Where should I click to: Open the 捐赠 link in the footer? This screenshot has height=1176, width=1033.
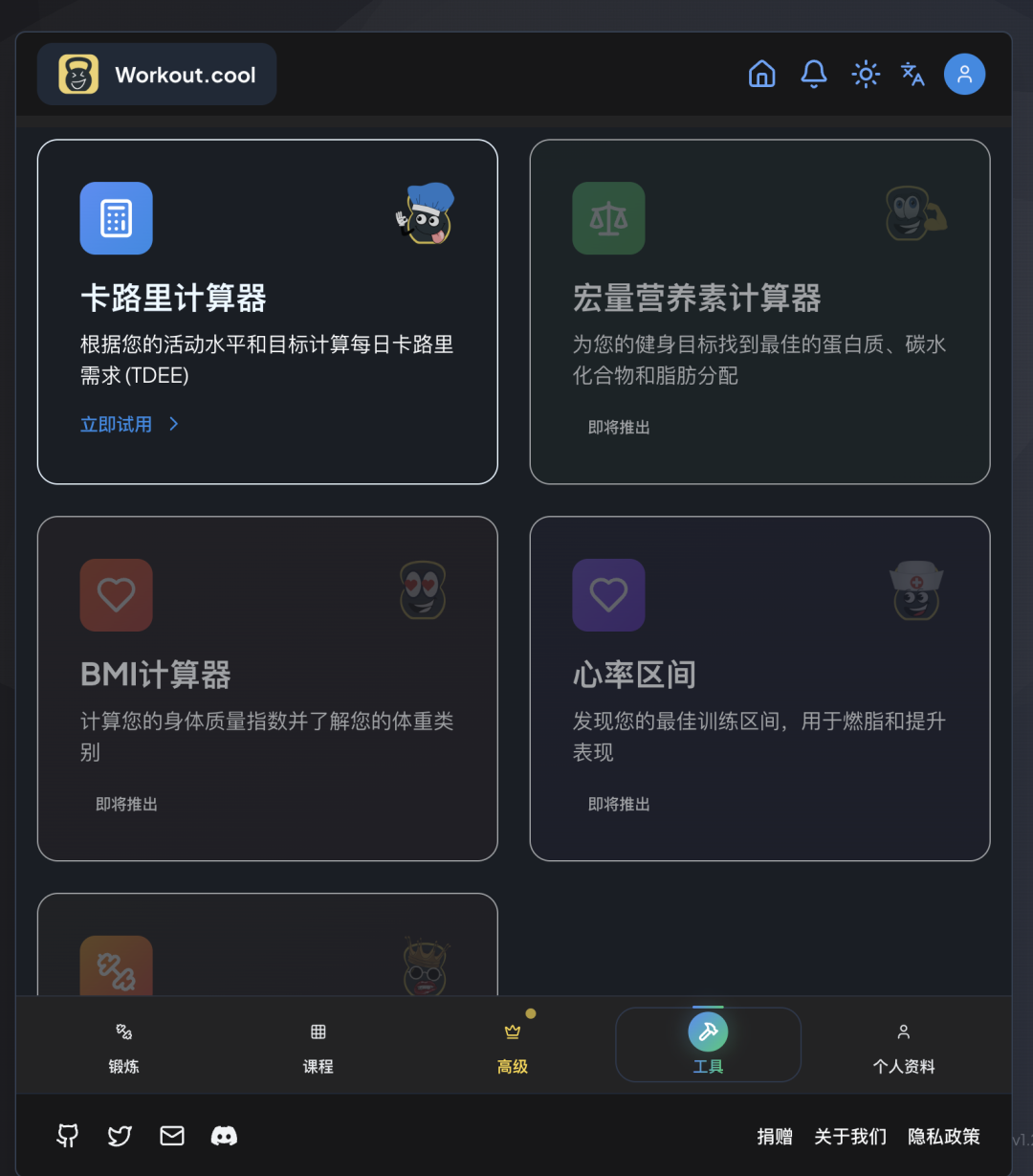click(776, 1136)
